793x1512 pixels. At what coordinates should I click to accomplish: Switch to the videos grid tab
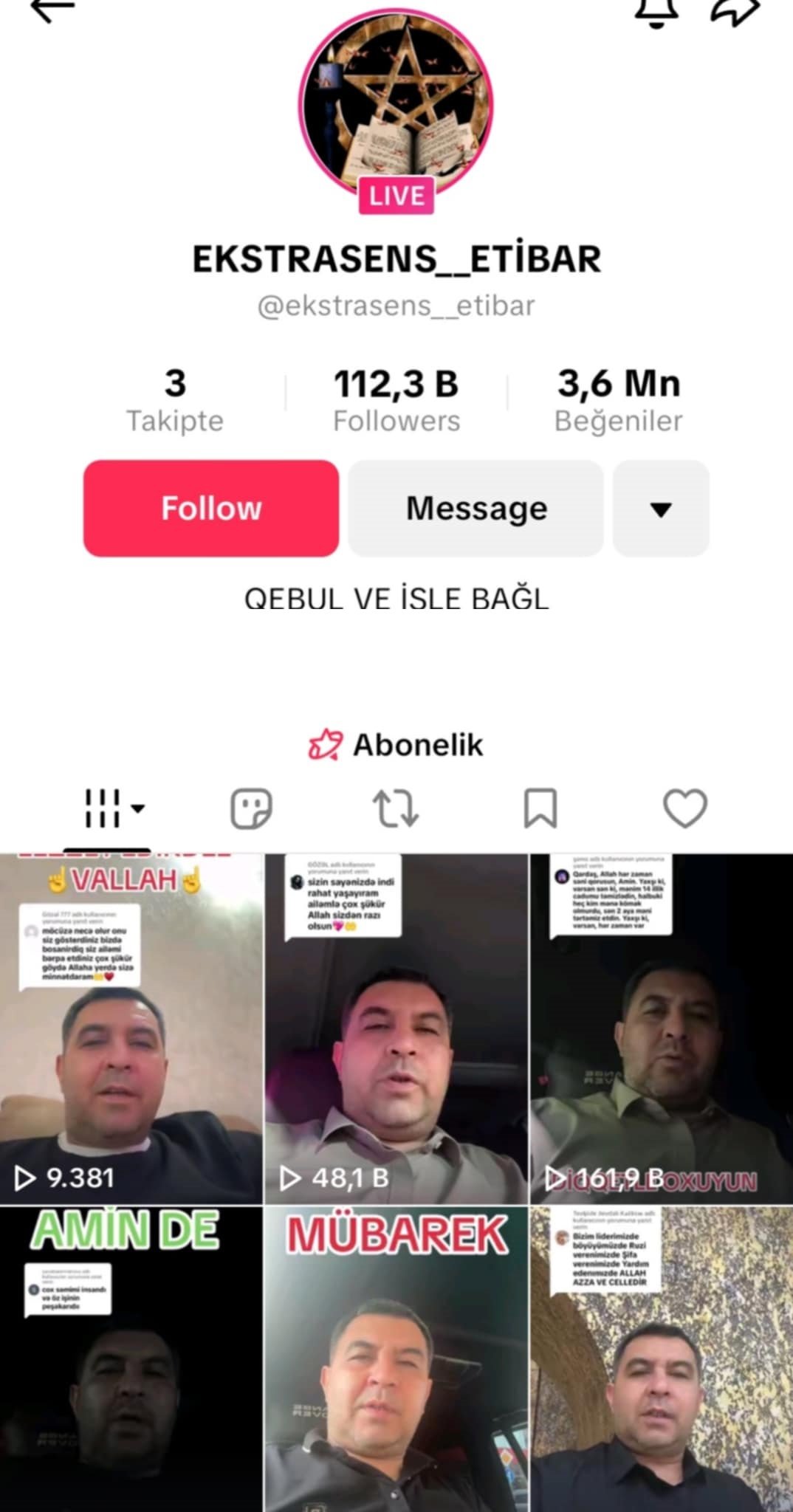click(107, 808)
